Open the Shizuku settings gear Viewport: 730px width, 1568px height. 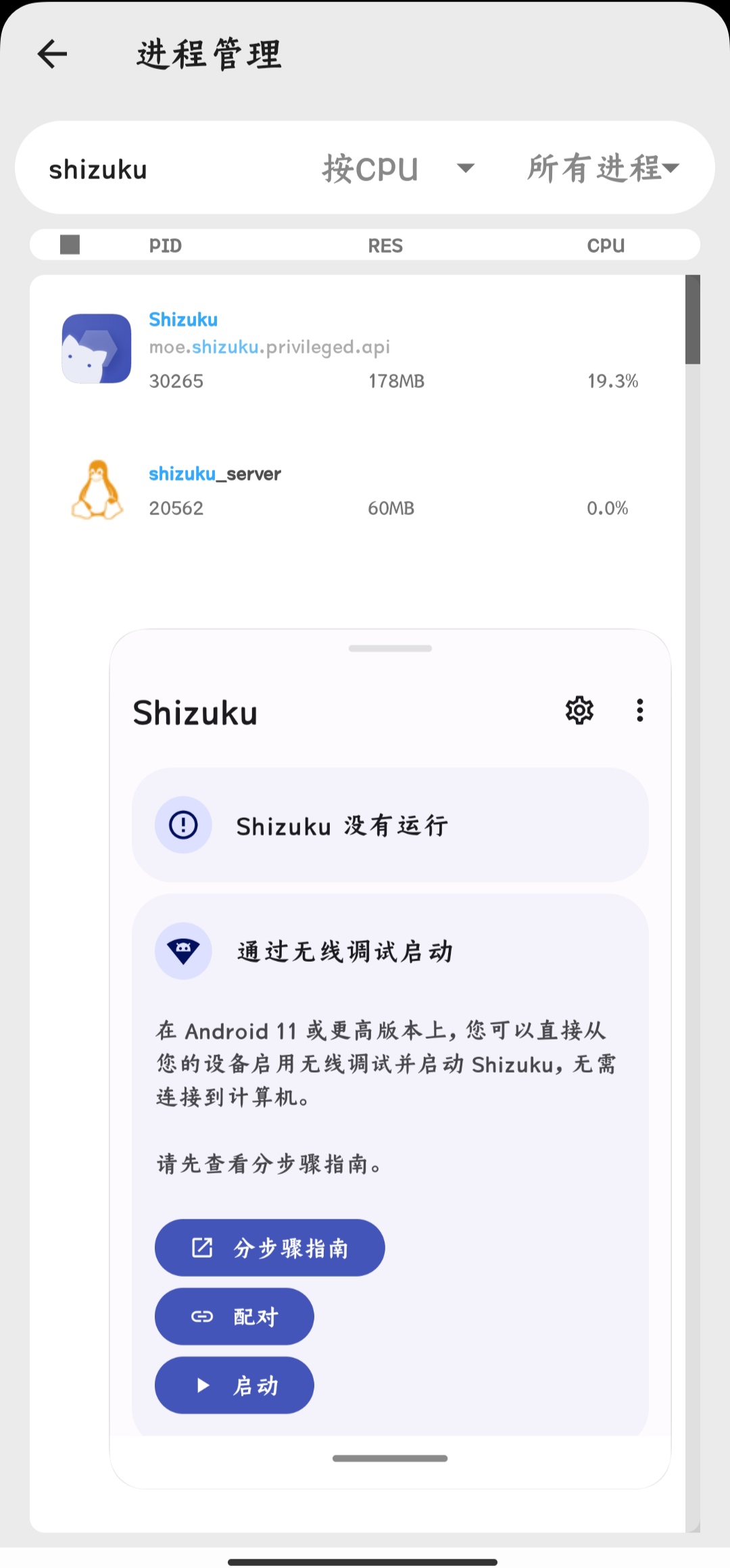[x=579, y=710]
